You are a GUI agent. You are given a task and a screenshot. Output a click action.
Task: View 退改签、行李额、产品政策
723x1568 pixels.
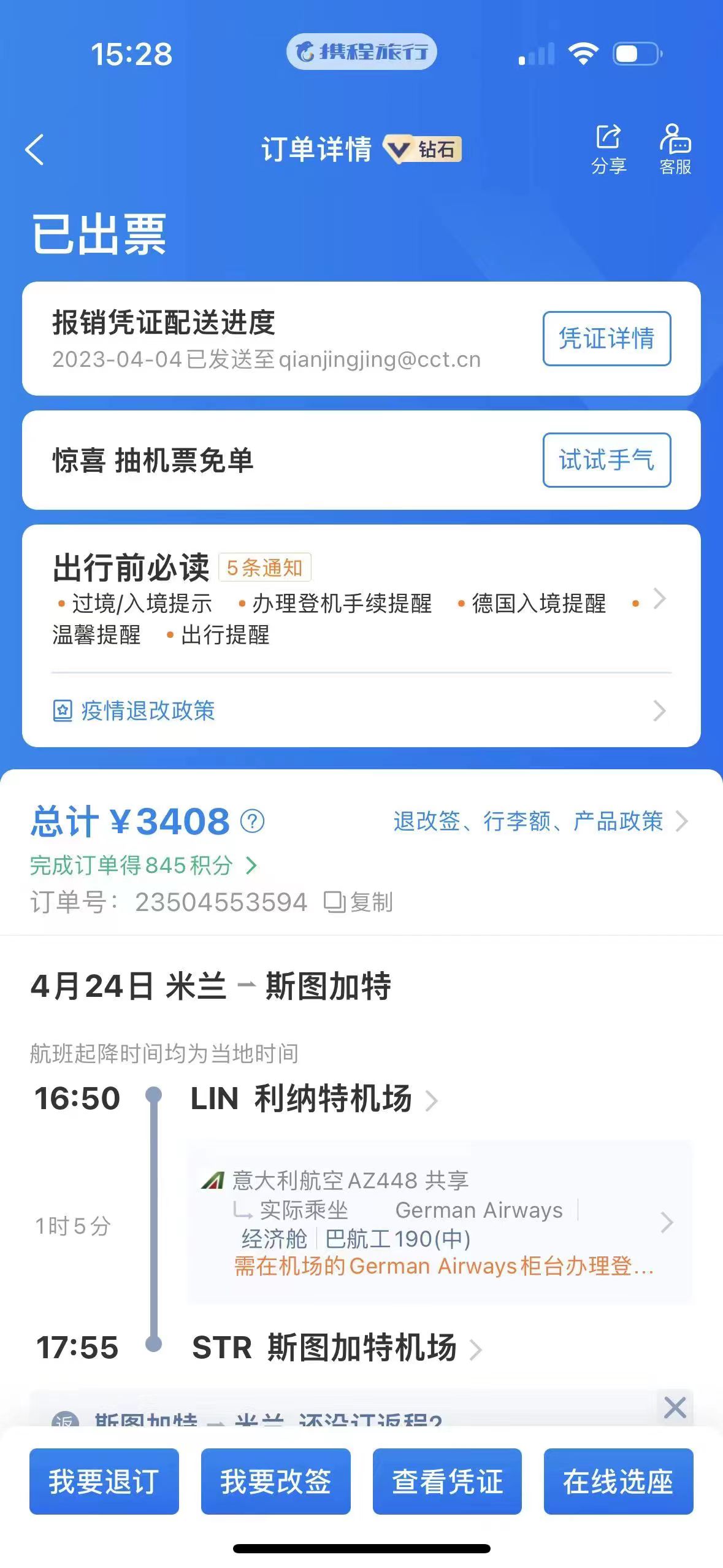point(540,821)
